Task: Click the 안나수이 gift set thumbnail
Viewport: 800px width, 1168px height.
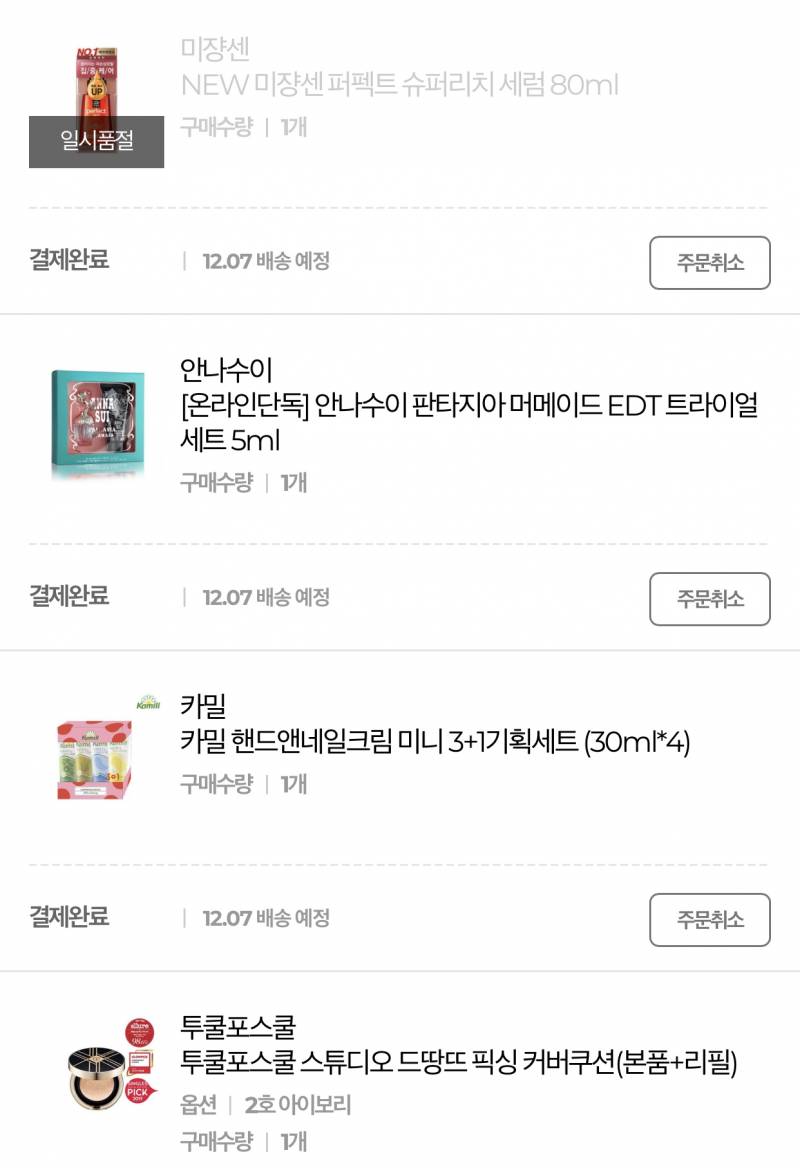Action: tap(96, 418)
